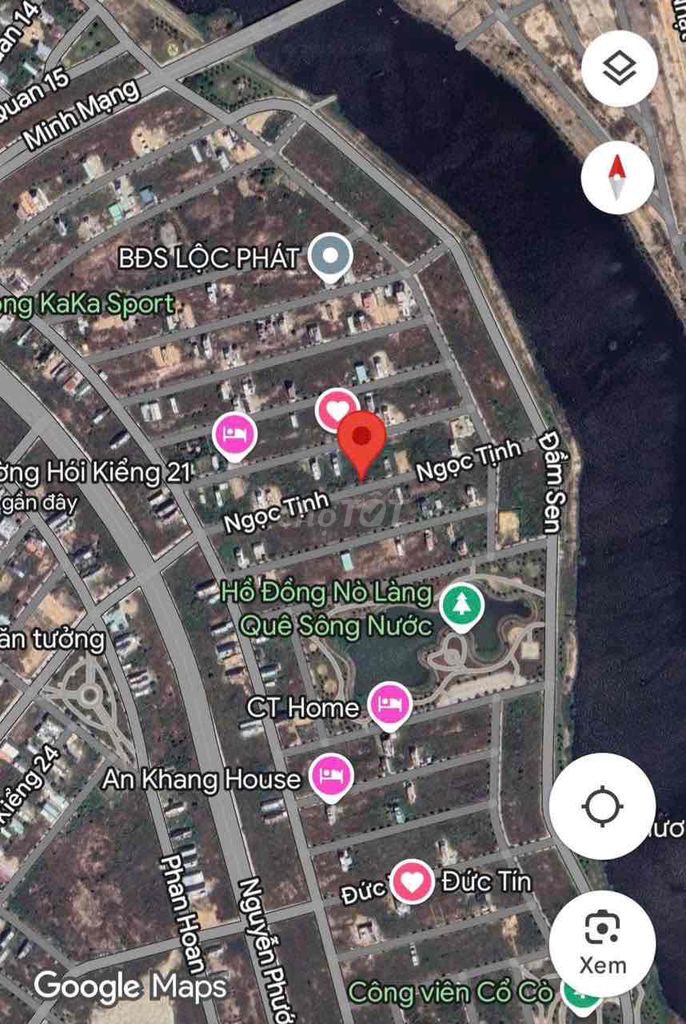Tap the Công viên Cổ Cò park marker
The width and height of the screenshot is (686, 1024).
click(578, 991)
